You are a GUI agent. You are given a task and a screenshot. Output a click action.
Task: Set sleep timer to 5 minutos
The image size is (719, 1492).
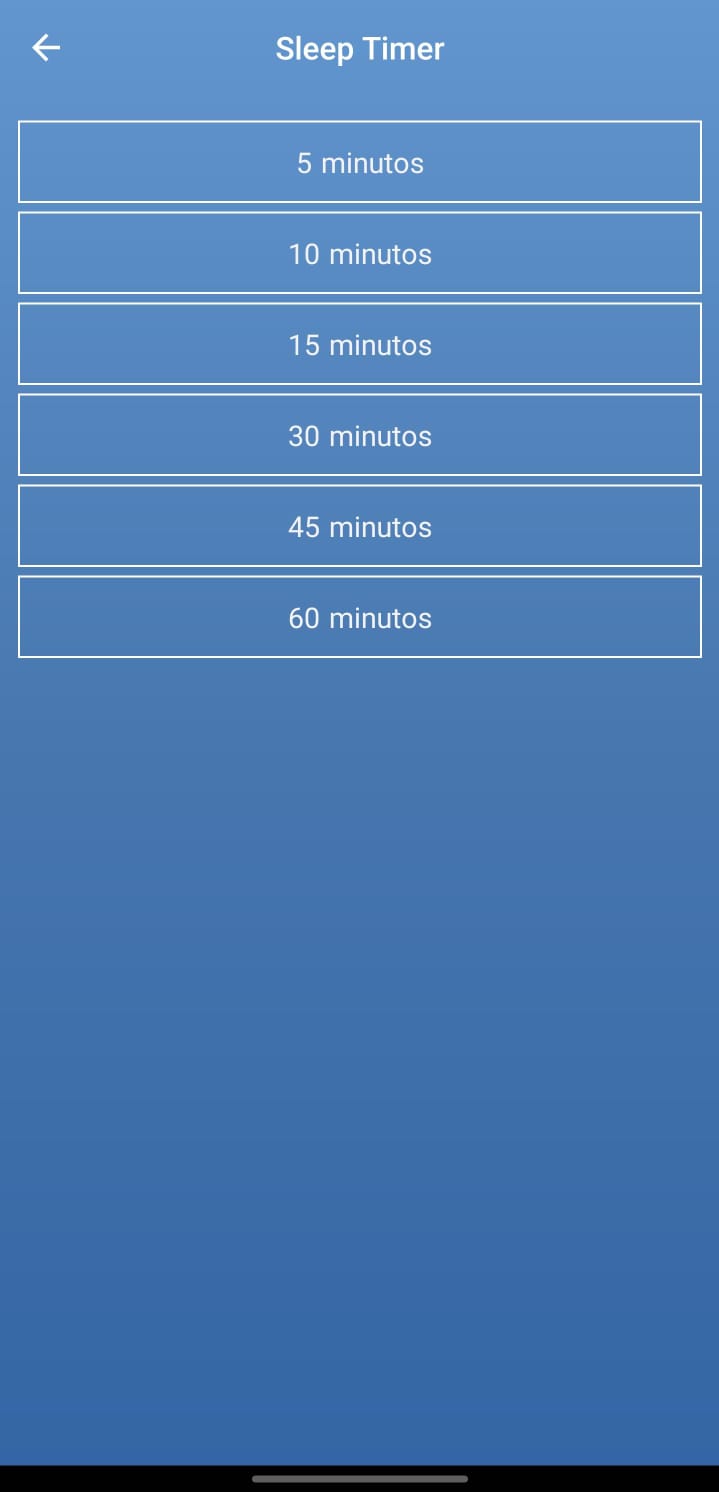click(360, 162)
